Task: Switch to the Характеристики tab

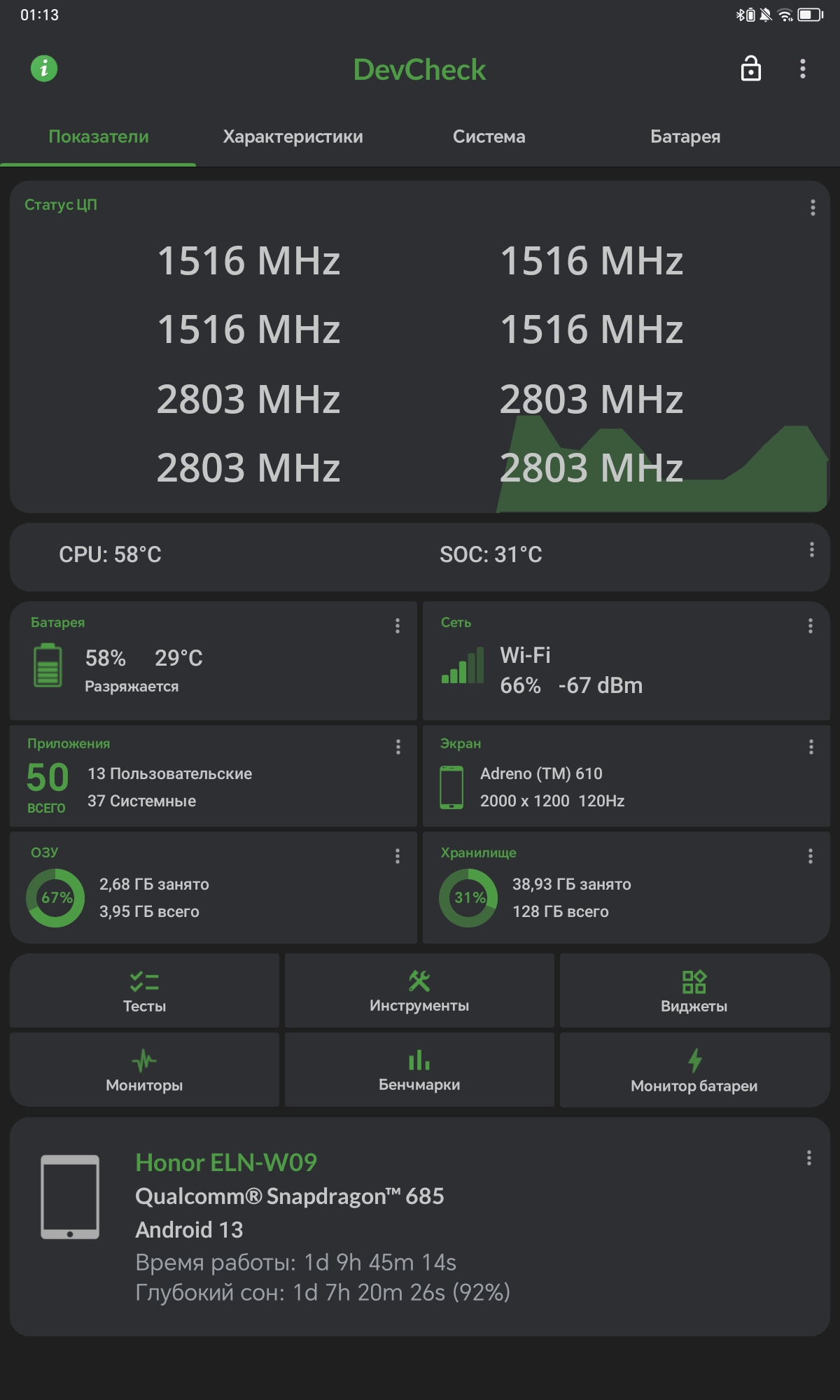Action: tap(293, 136)
